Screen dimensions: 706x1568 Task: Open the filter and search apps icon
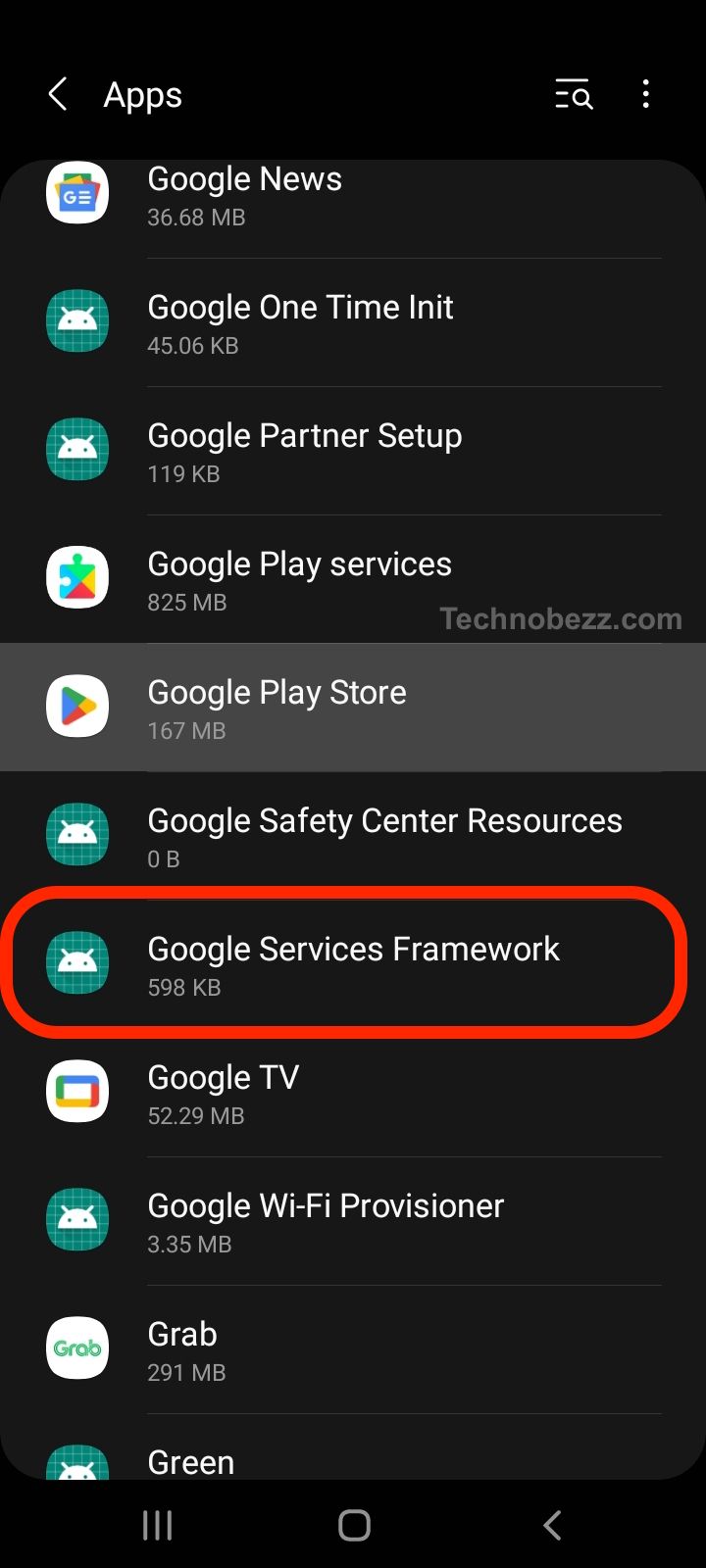coord(574,95)
